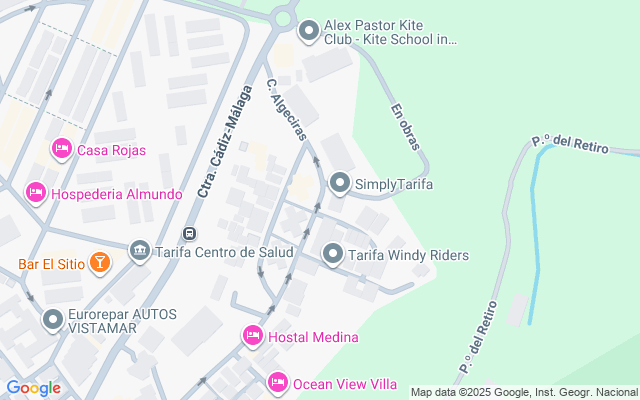Open the Tarifa Centro de Salud marker
This screenshot has height=400, width=640.
pos(140,251)
